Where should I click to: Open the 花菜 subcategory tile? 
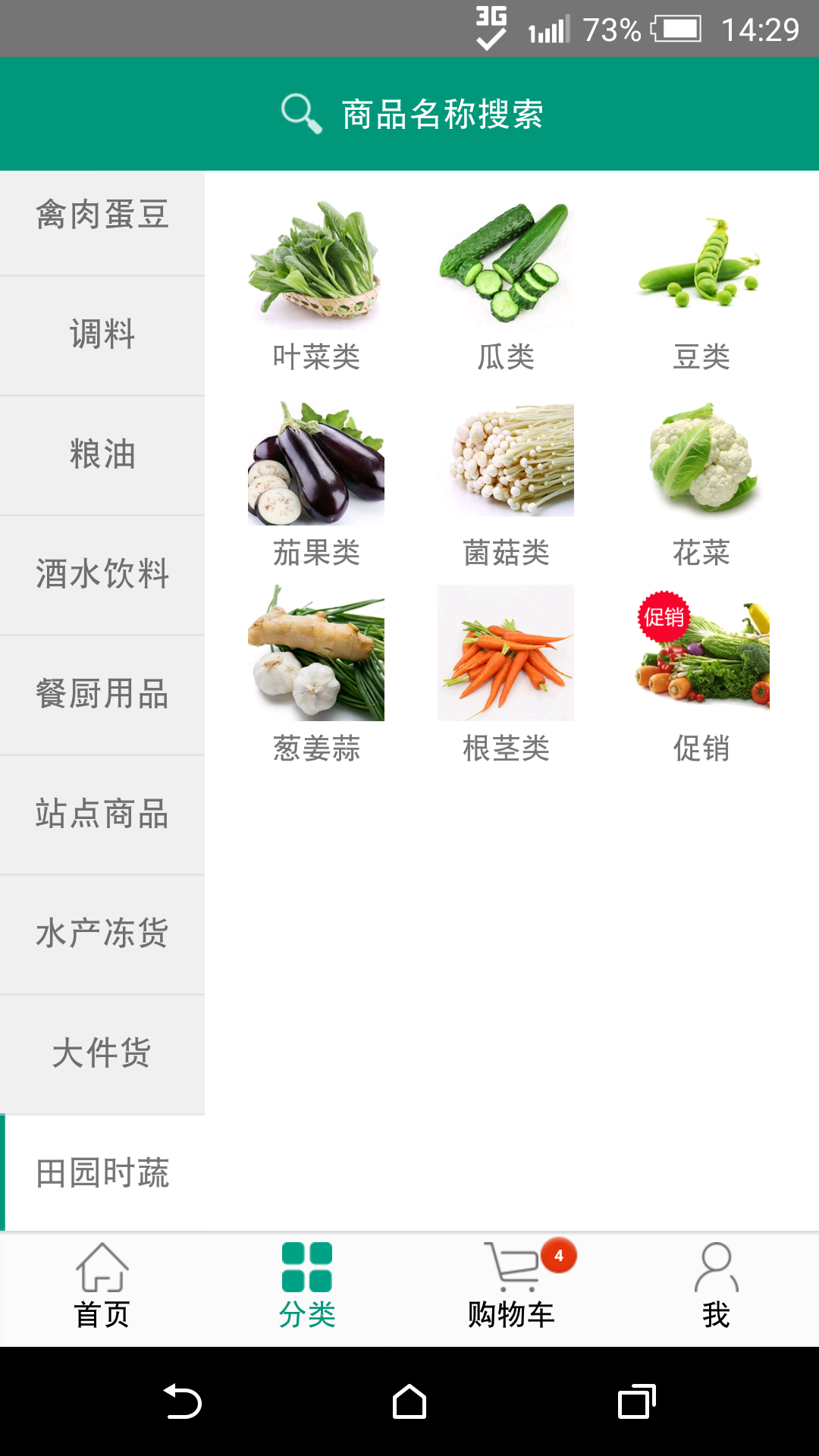701,482
